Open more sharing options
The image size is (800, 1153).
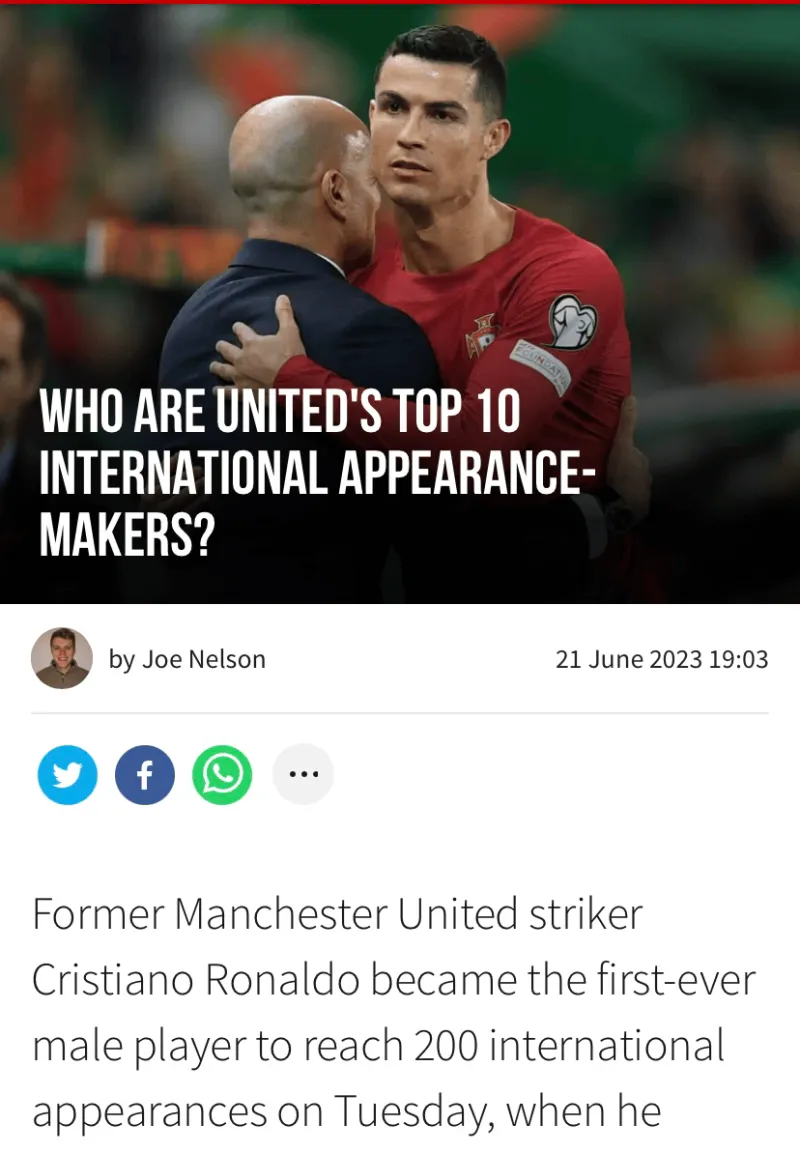coord(302,774)
